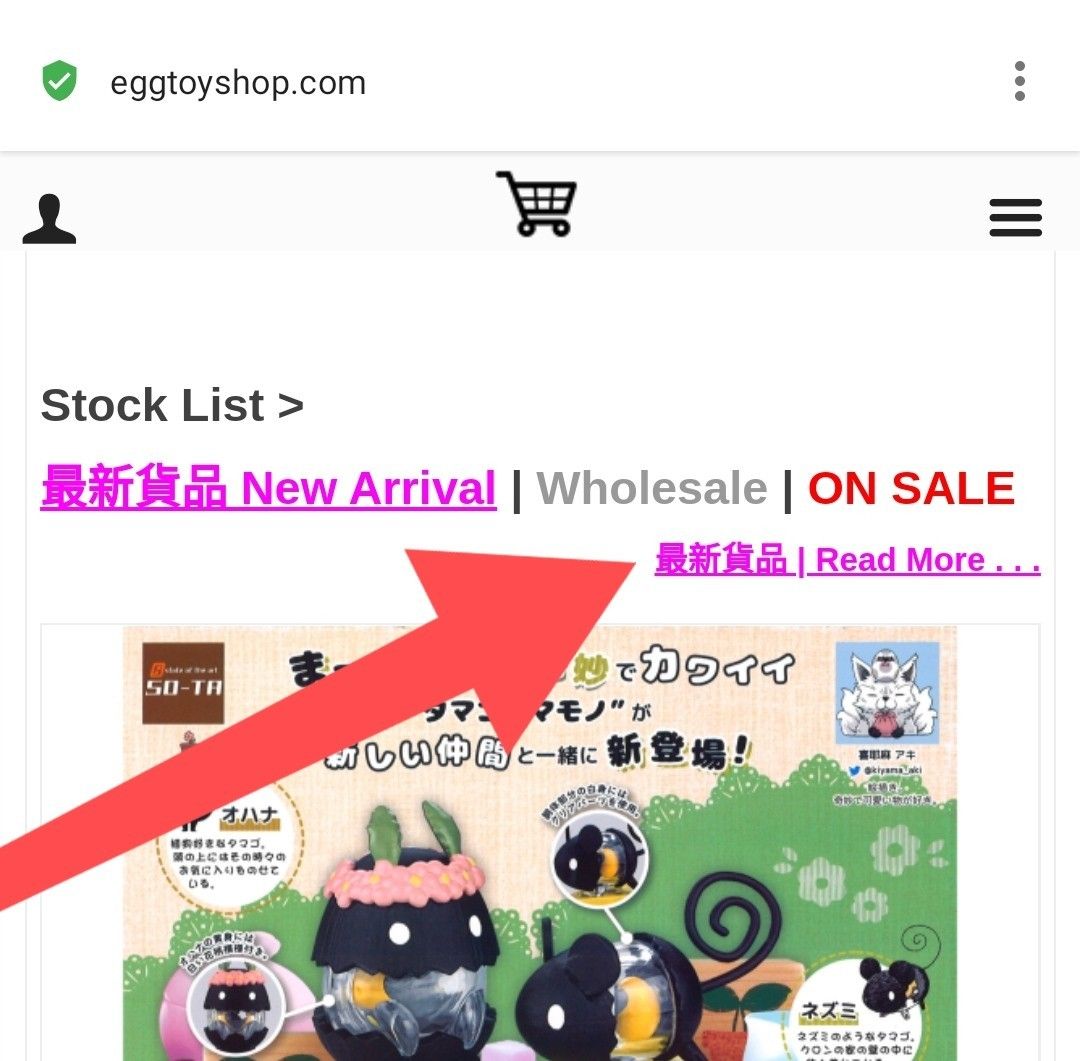Tap the 最新貨品 | Read More link

tap(847, 560)
